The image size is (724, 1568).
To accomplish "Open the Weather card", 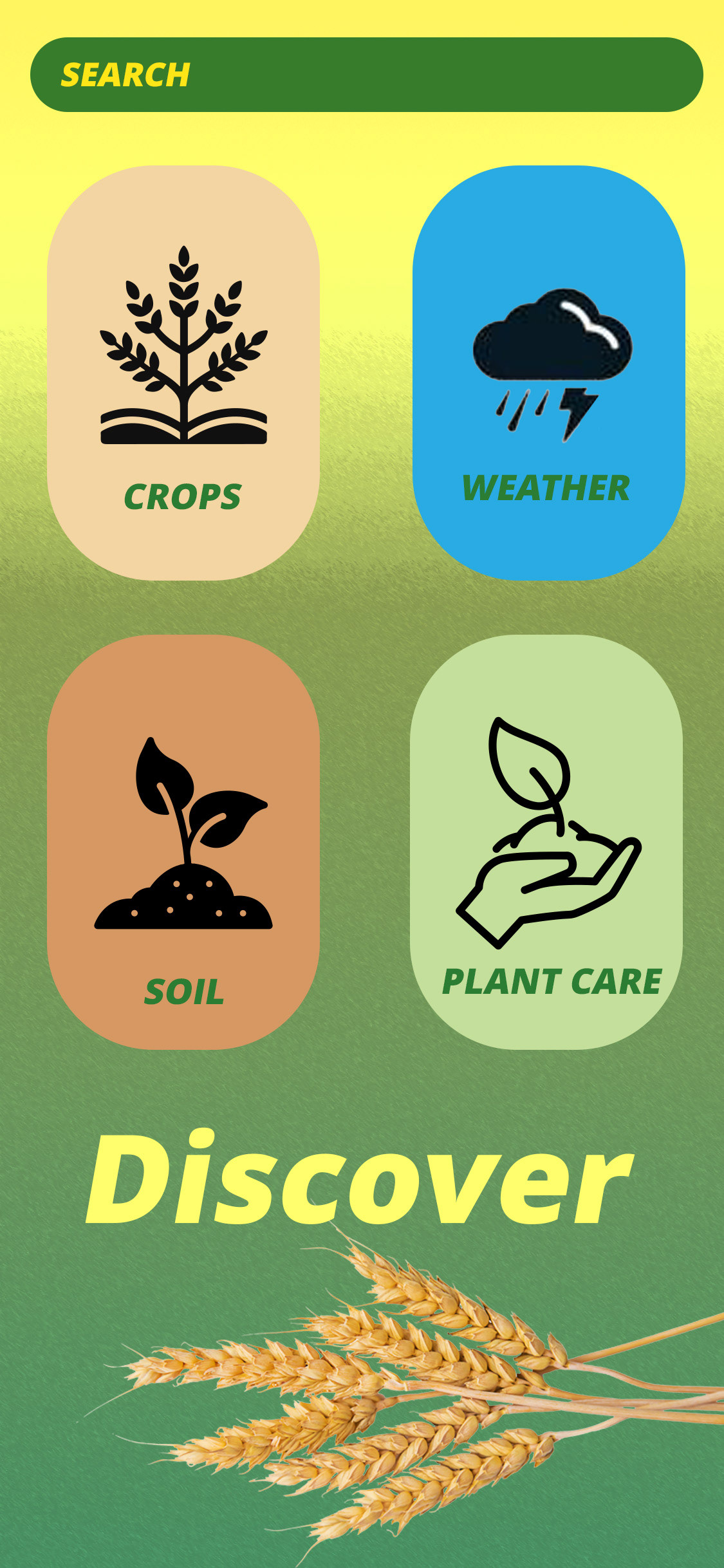I will [x=548, y=373].
